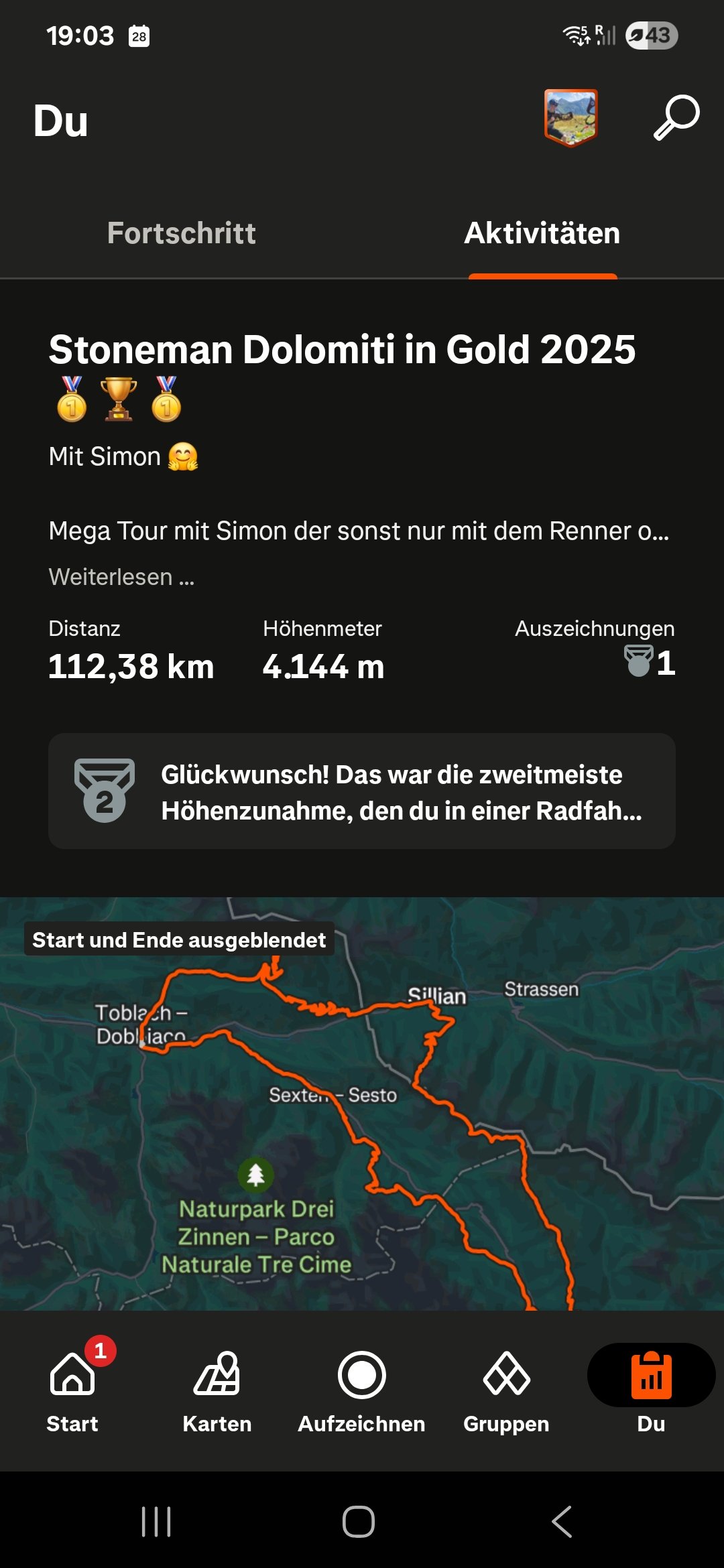Open the search magnifier icon
This screenshot has width=724, height=1568.
coord(676,118)
